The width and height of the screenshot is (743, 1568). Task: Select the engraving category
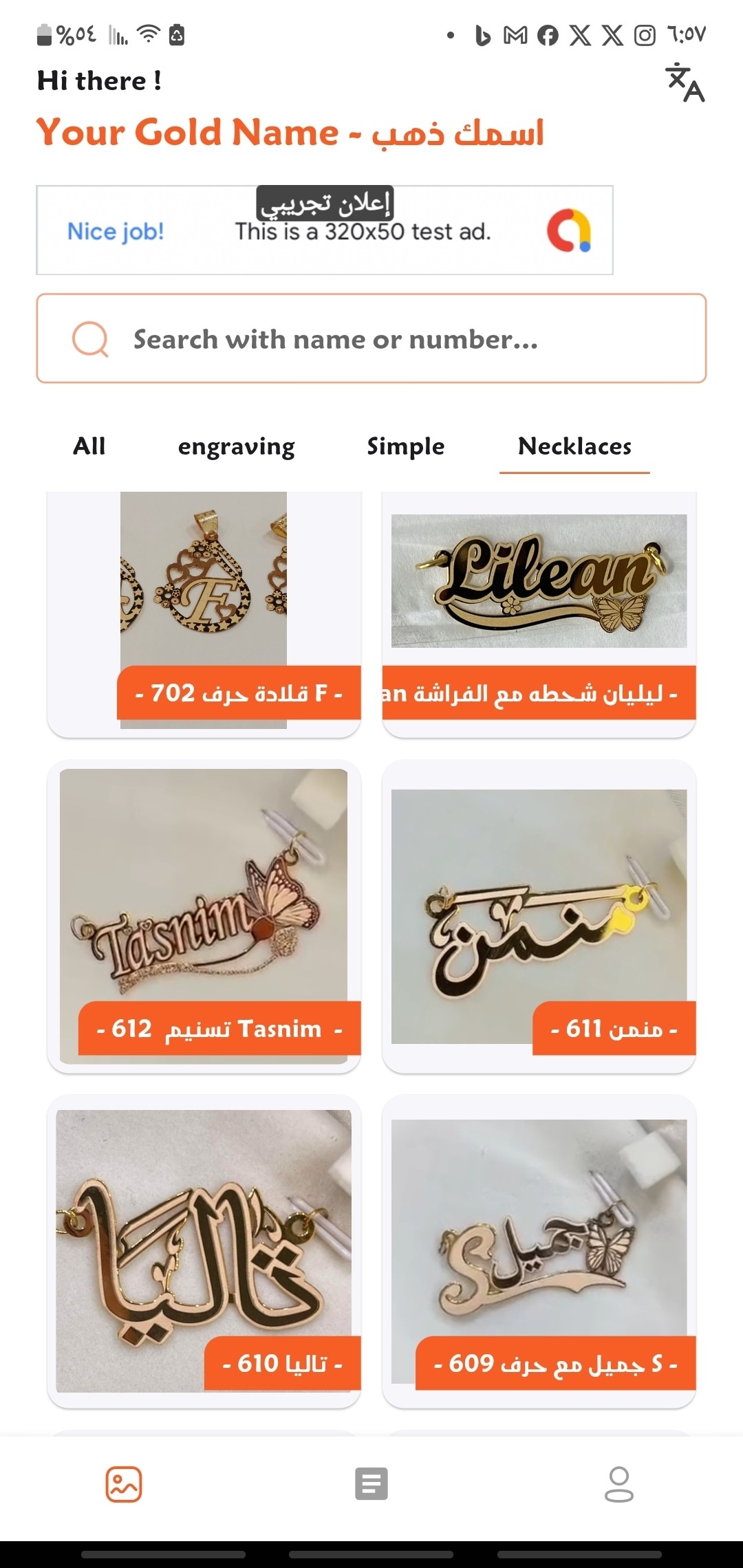237,446
